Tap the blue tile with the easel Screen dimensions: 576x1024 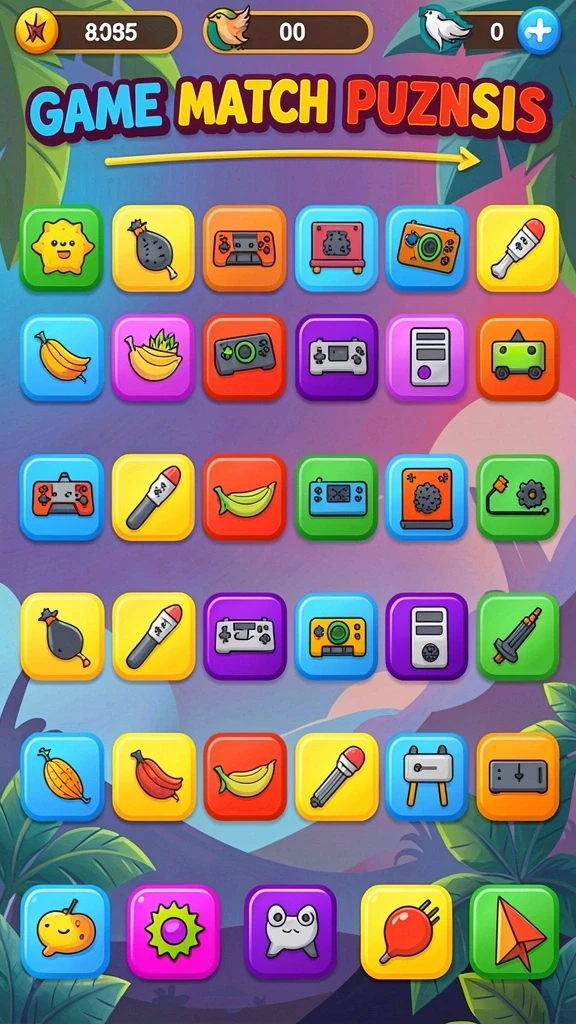(427, 776)
